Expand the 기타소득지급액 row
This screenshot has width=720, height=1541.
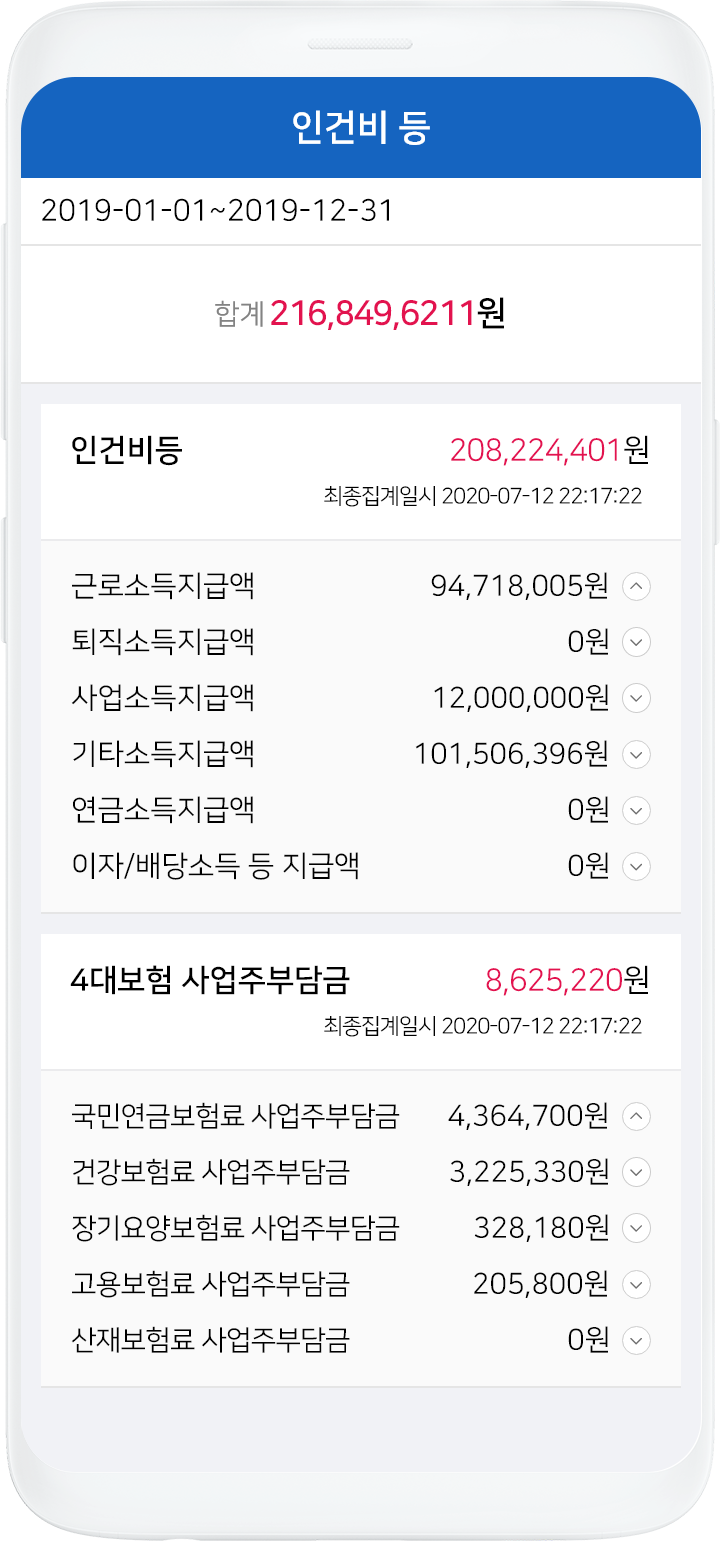(636, 754)
